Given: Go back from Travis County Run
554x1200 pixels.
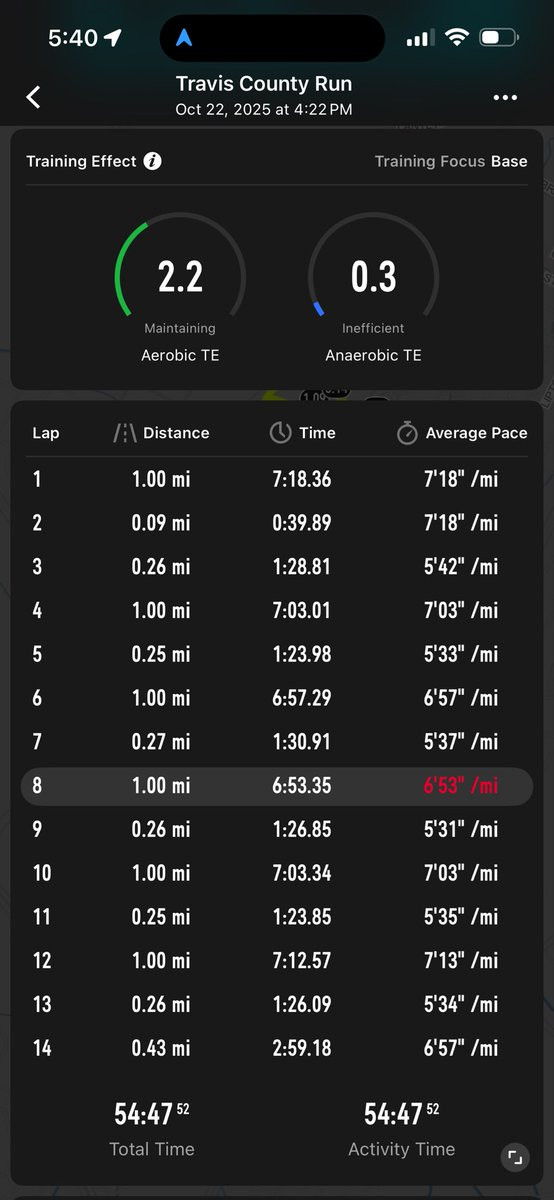Looking at the screenshot, I should [x=34, y=97].
